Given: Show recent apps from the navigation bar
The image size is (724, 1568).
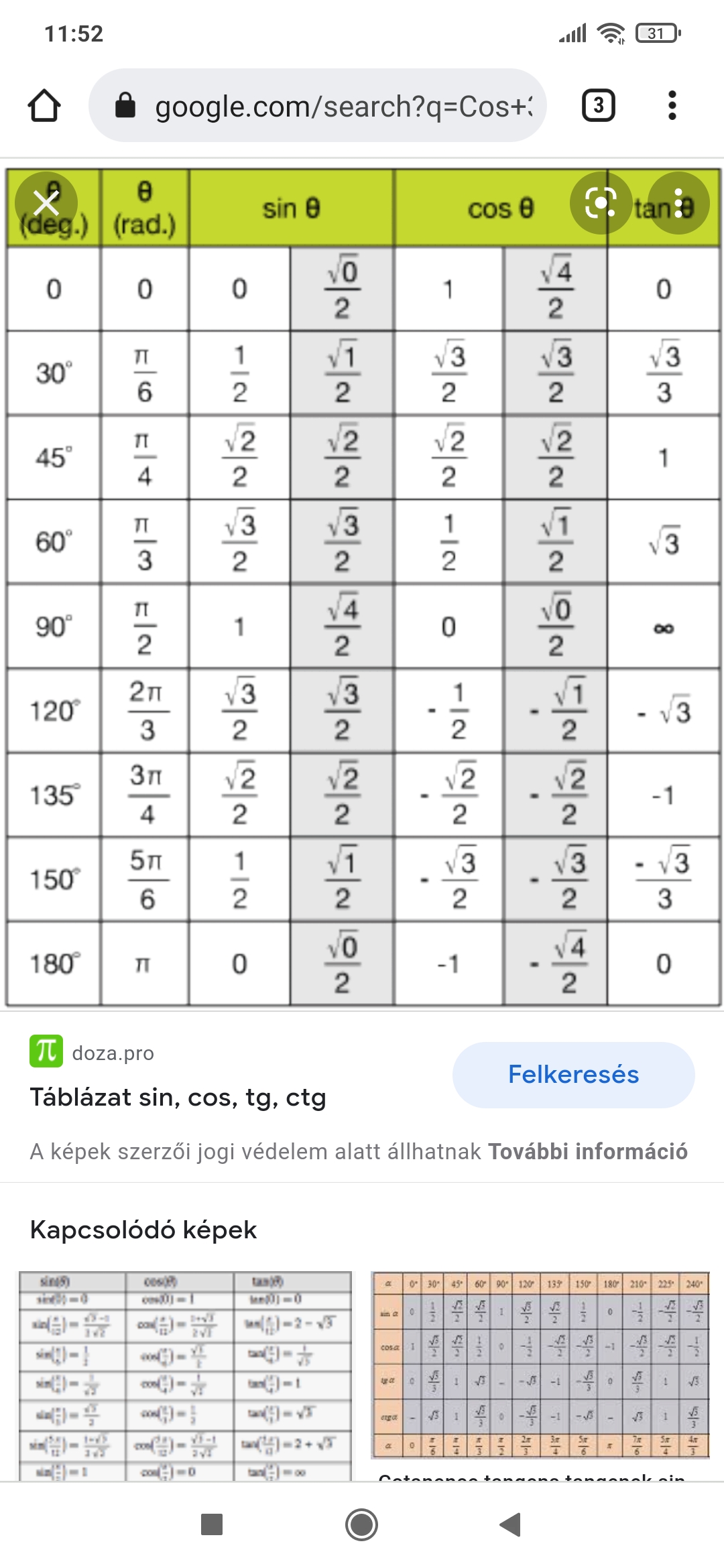Looking at the screenshot, I should point(212,1524).
